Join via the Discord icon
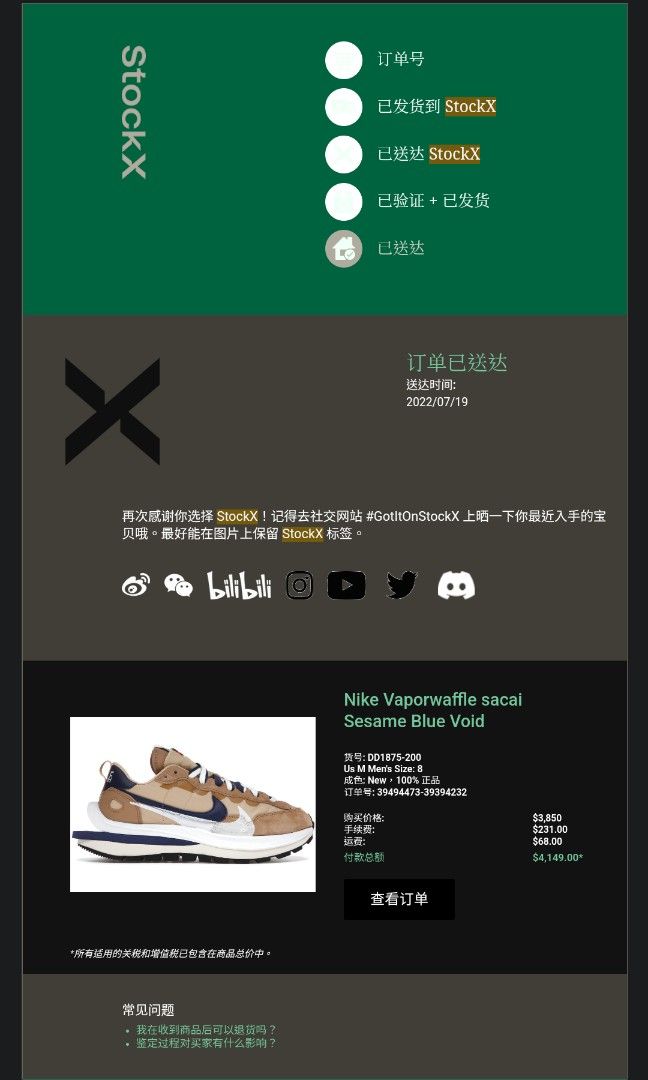Viewport: 648px width, 1080px height. (x=456, y=585)
